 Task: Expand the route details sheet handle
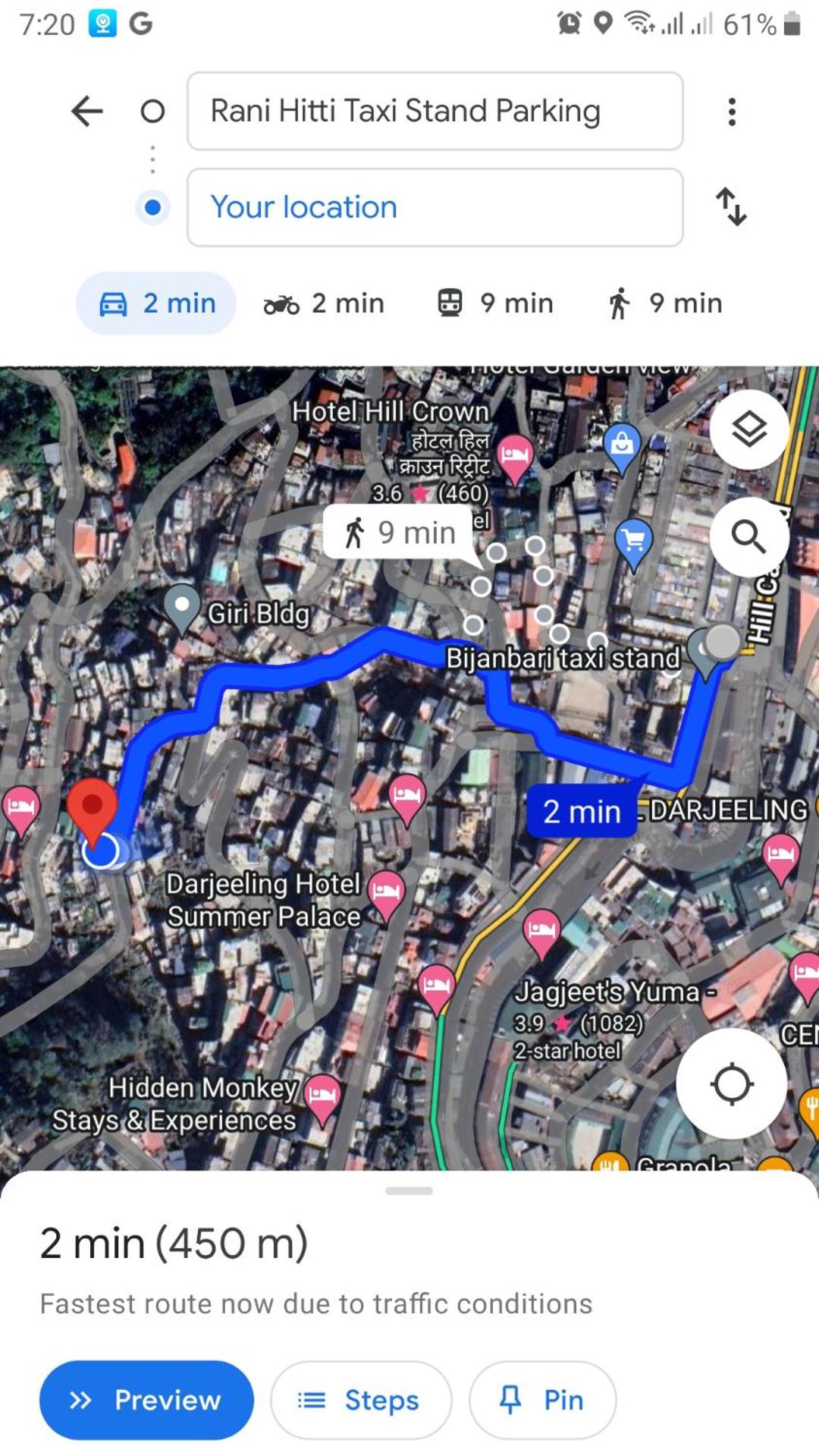(409, 1190)
